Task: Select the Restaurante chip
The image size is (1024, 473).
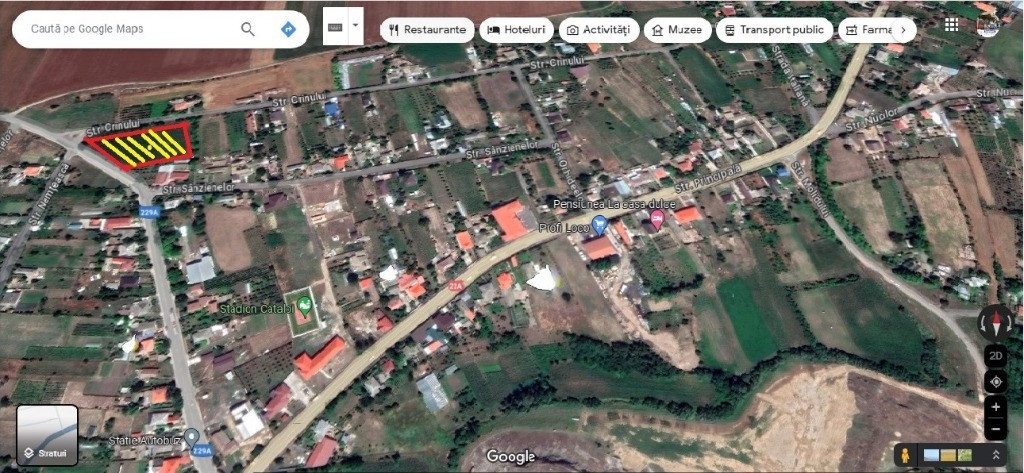Action: tap(427, 30)
